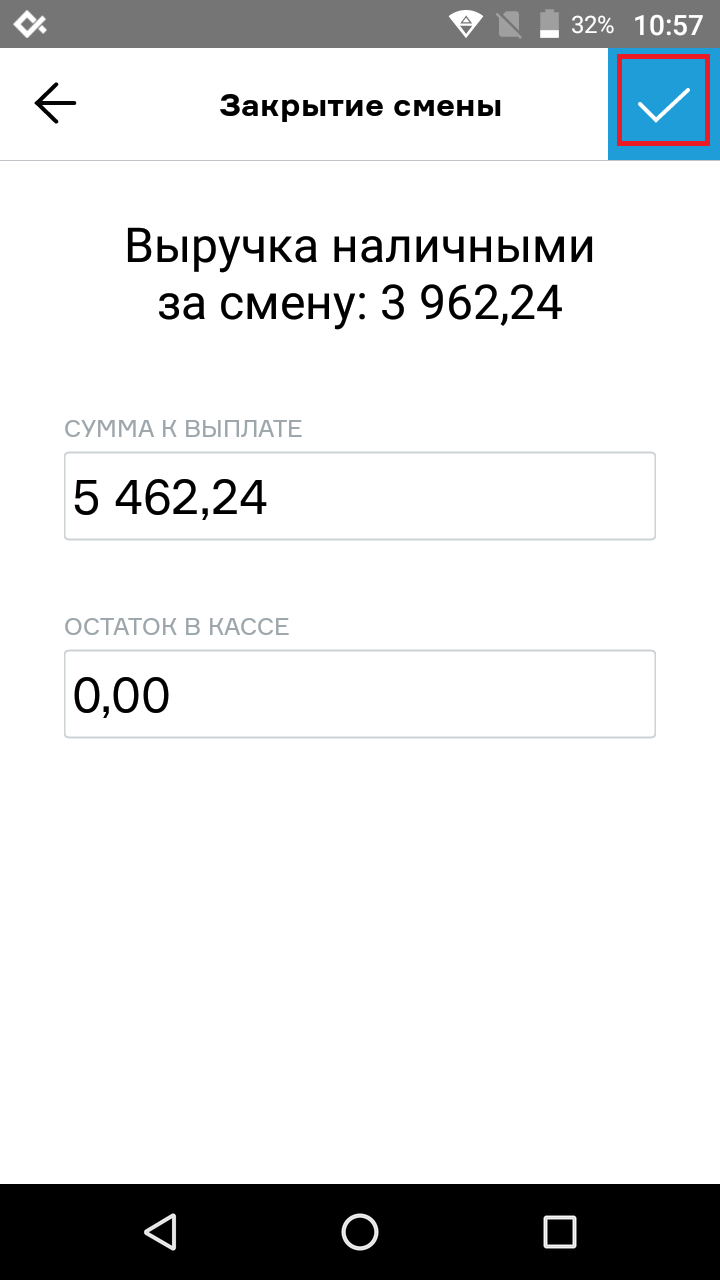Image resolution: width=720 pixels, height=1280 pixels.
Task: Confirm shift closing with the checkmark
Action: pyautogui.click(x=664, y=103)
